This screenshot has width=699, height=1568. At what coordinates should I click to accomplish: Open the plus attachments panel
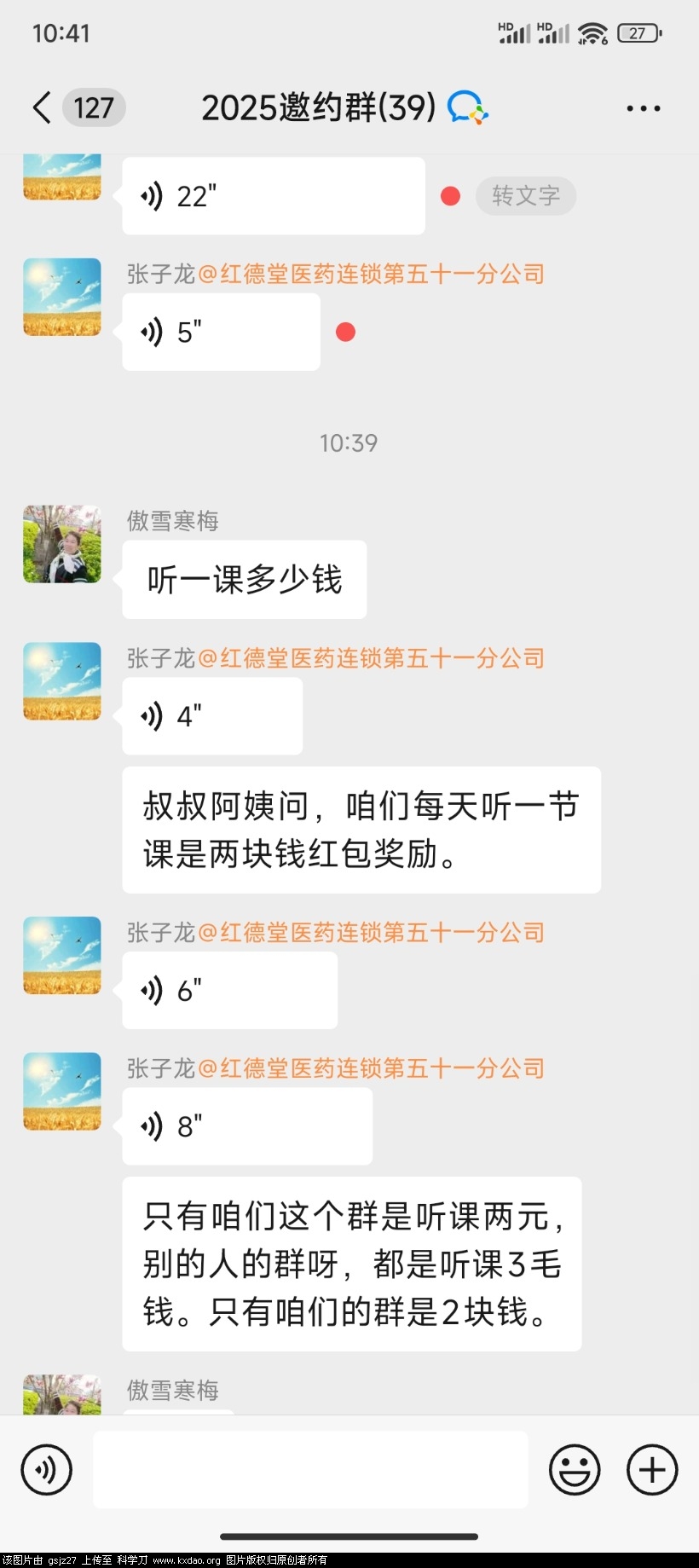pyautogui.click(x=652, y=1470)
